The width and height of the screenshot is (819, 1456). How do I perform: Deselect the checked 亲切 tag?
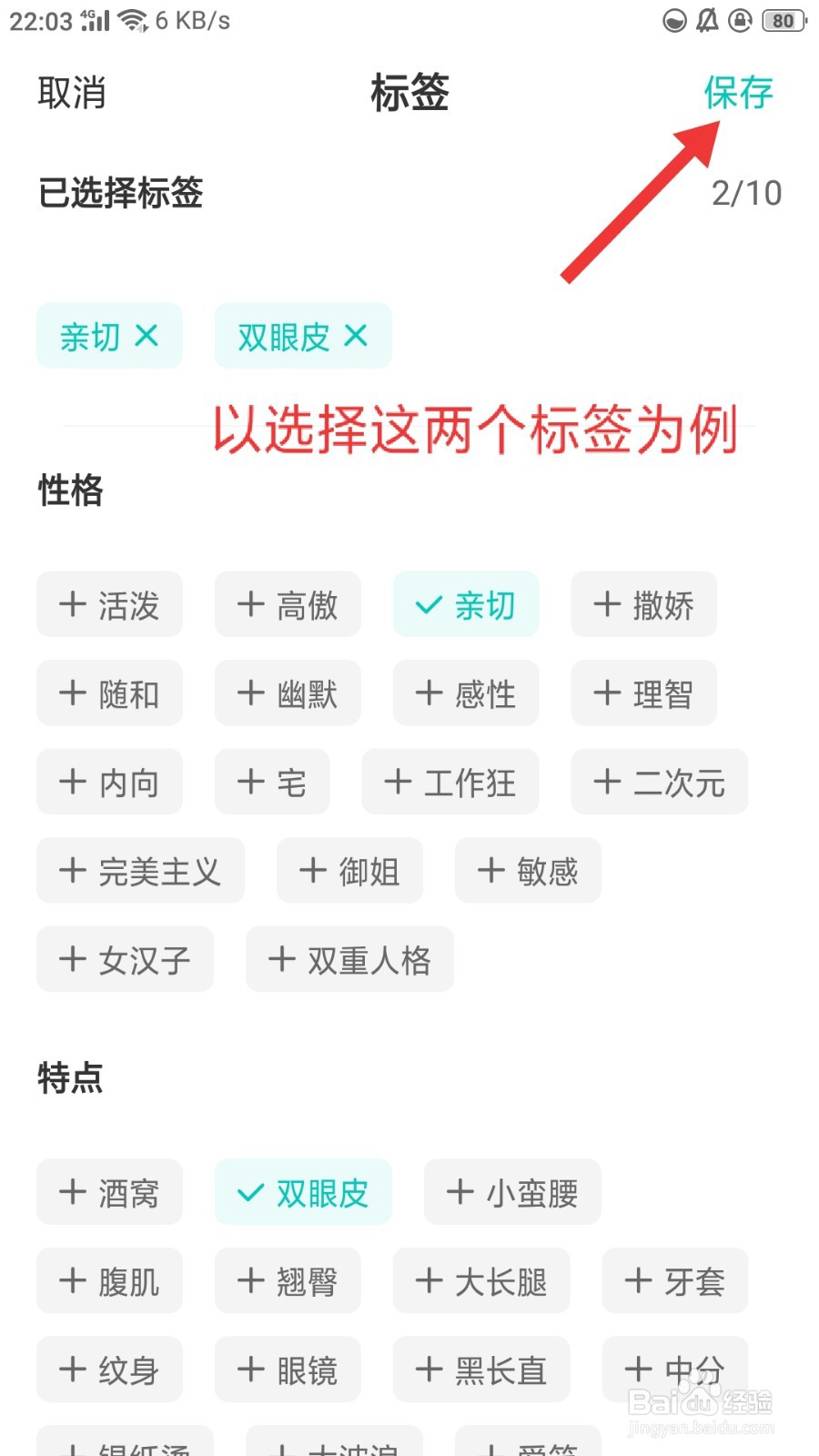tap(465, 603)
